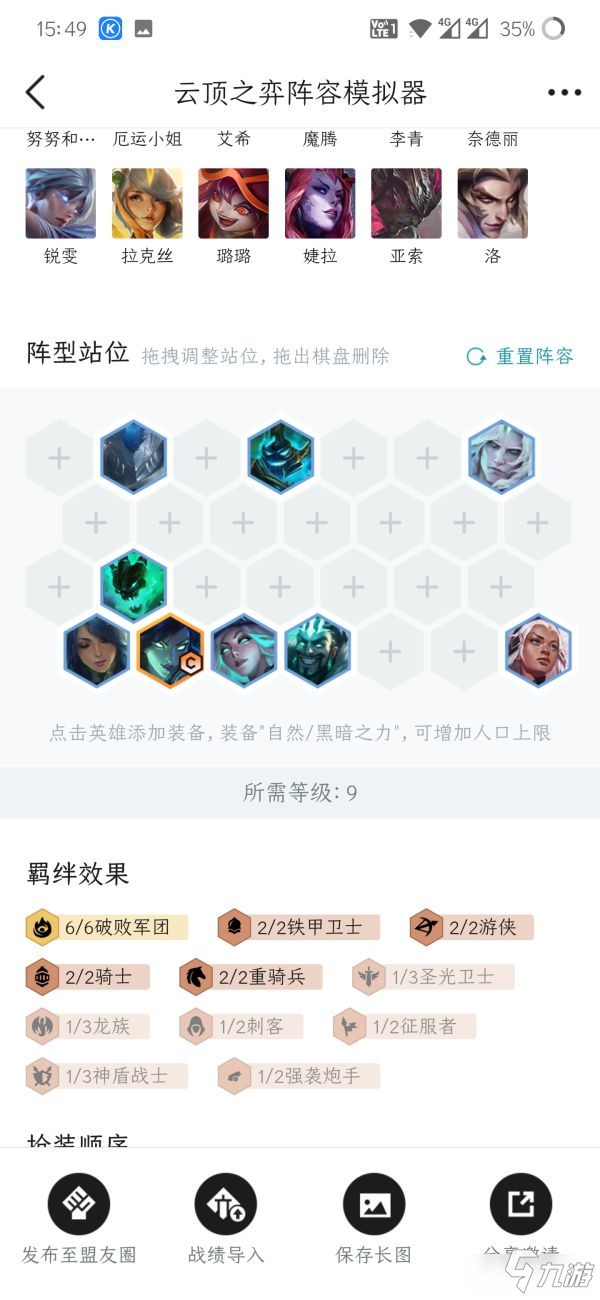Viewport: 600px width, 1300px height.
Task: Add the champion 洛 to lineup
Action: tap(492, 204)
